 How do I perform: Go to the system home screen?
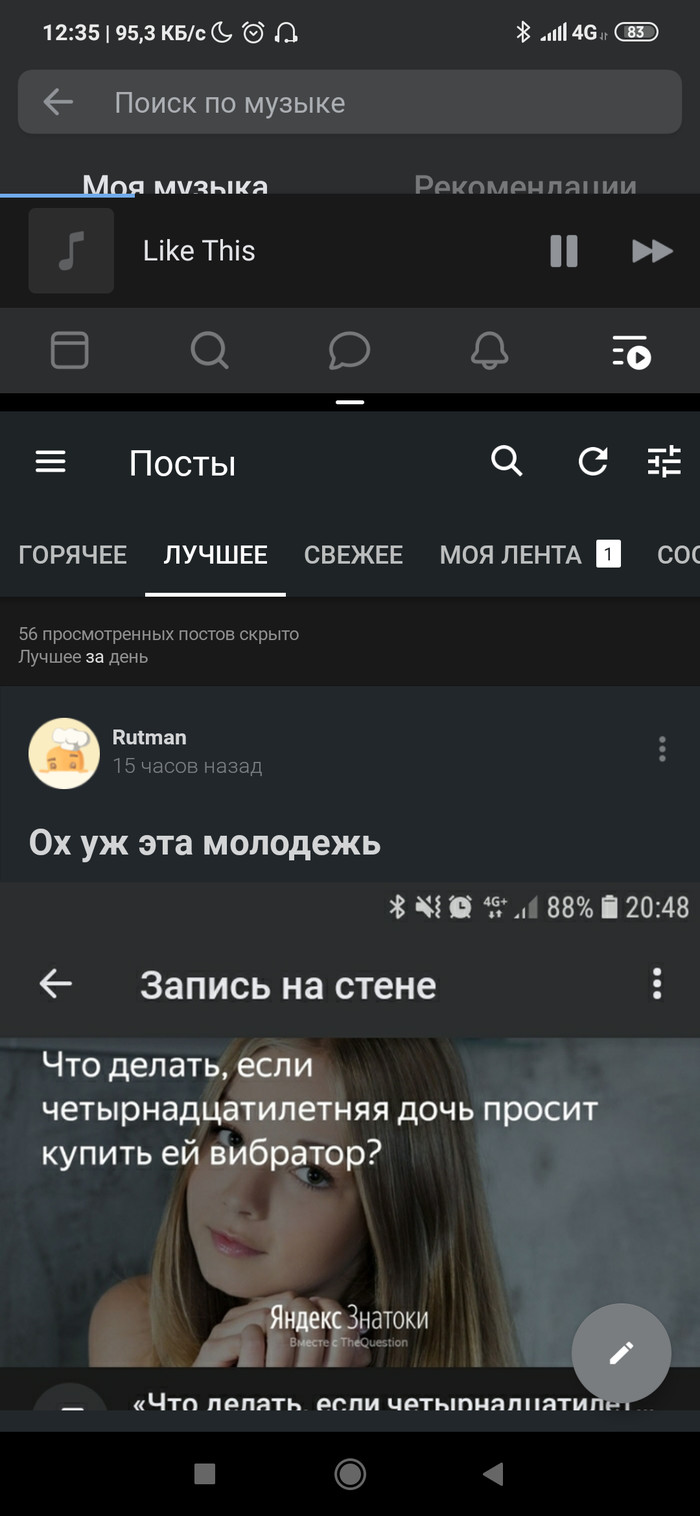point(350,1473)
